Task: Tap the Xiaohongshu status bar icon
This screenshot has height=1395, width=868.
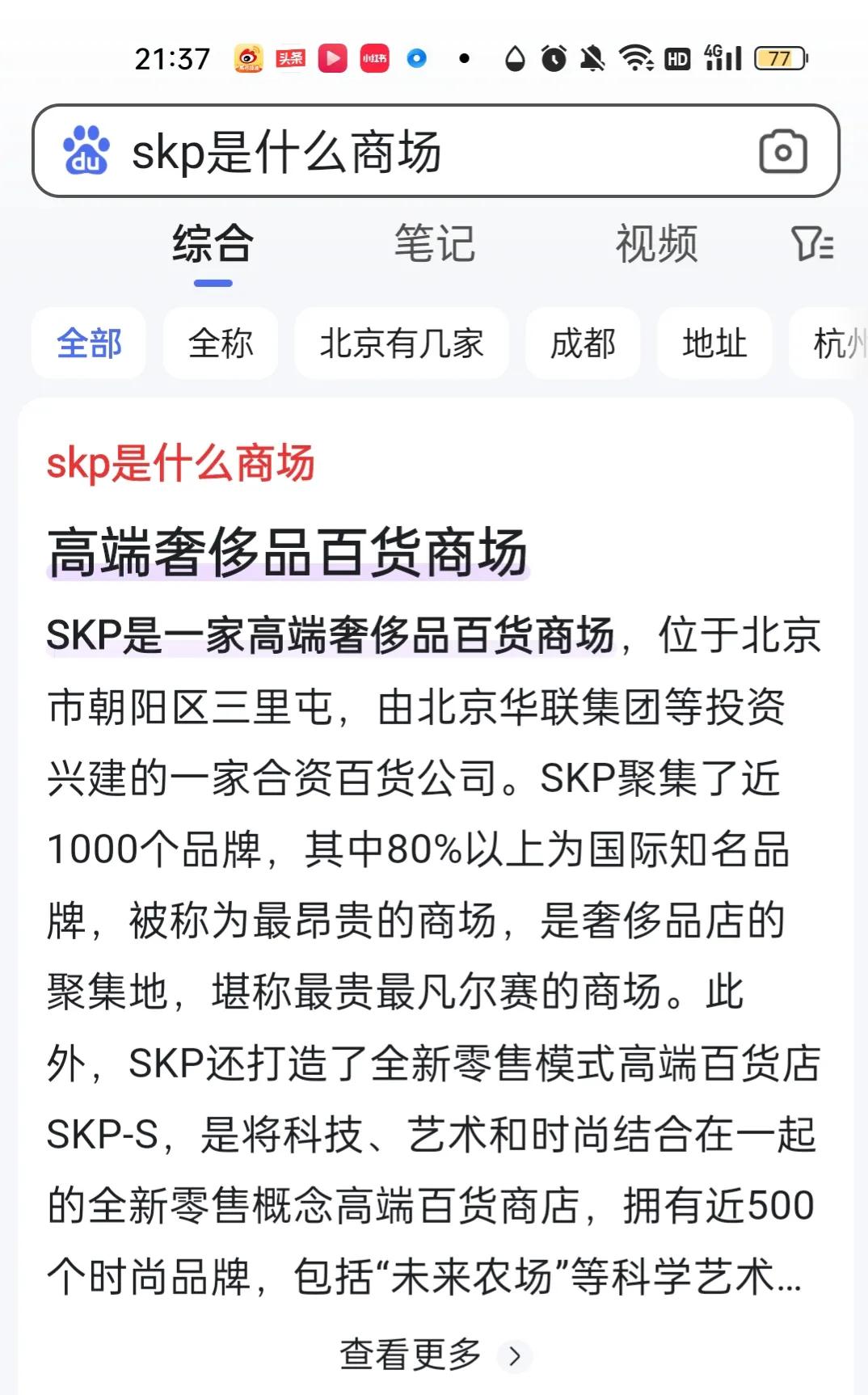Action: coord(373,57)
